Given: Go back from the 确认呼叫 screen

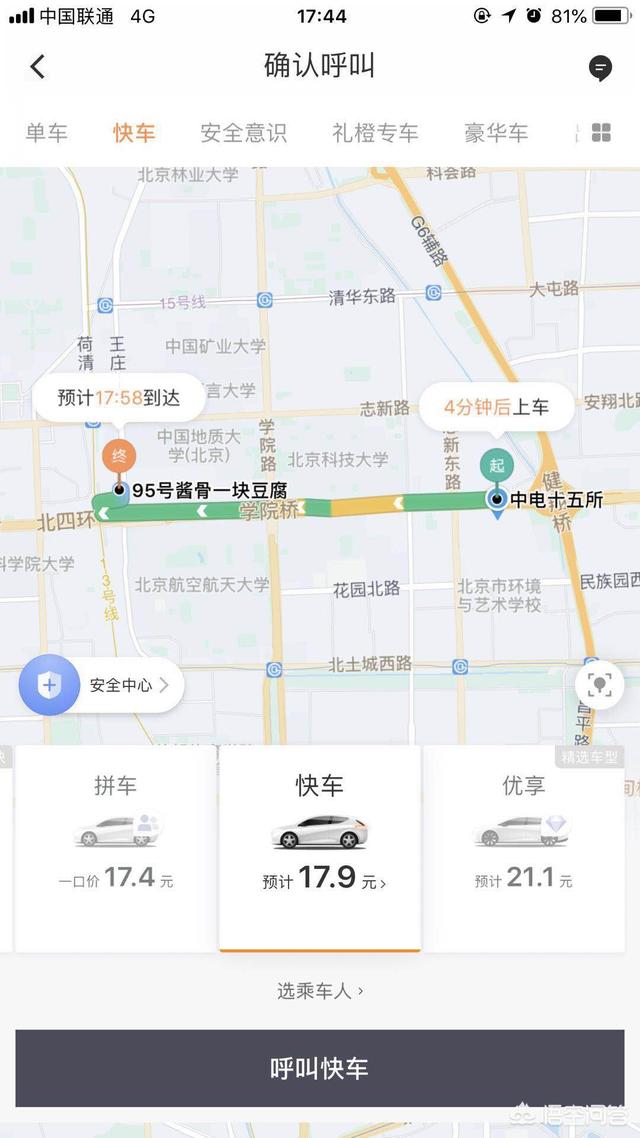Looking at the screenshot, I should 37,67.
